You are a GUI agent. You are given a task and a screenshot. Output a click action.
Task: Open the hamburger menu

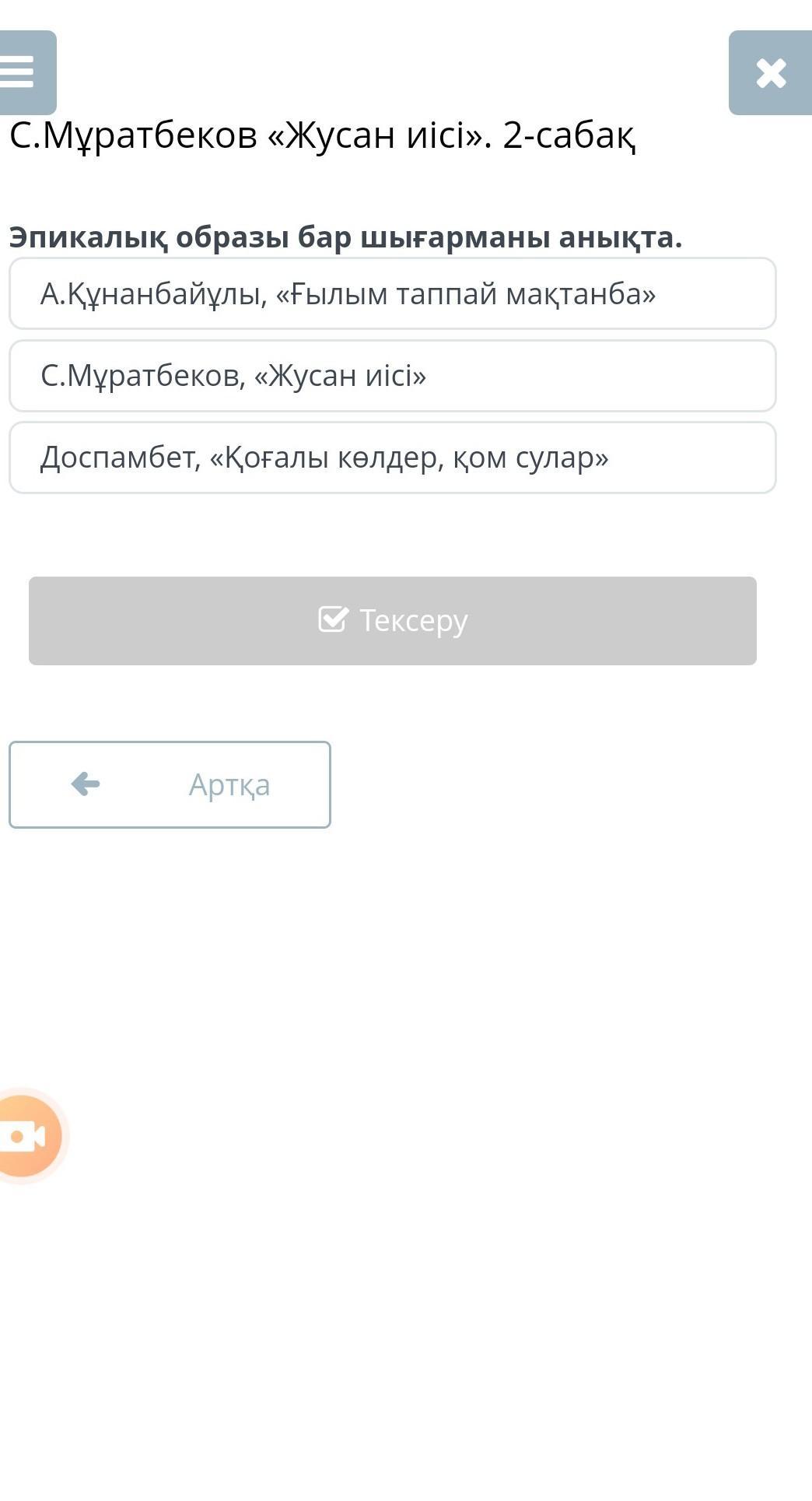25,73
